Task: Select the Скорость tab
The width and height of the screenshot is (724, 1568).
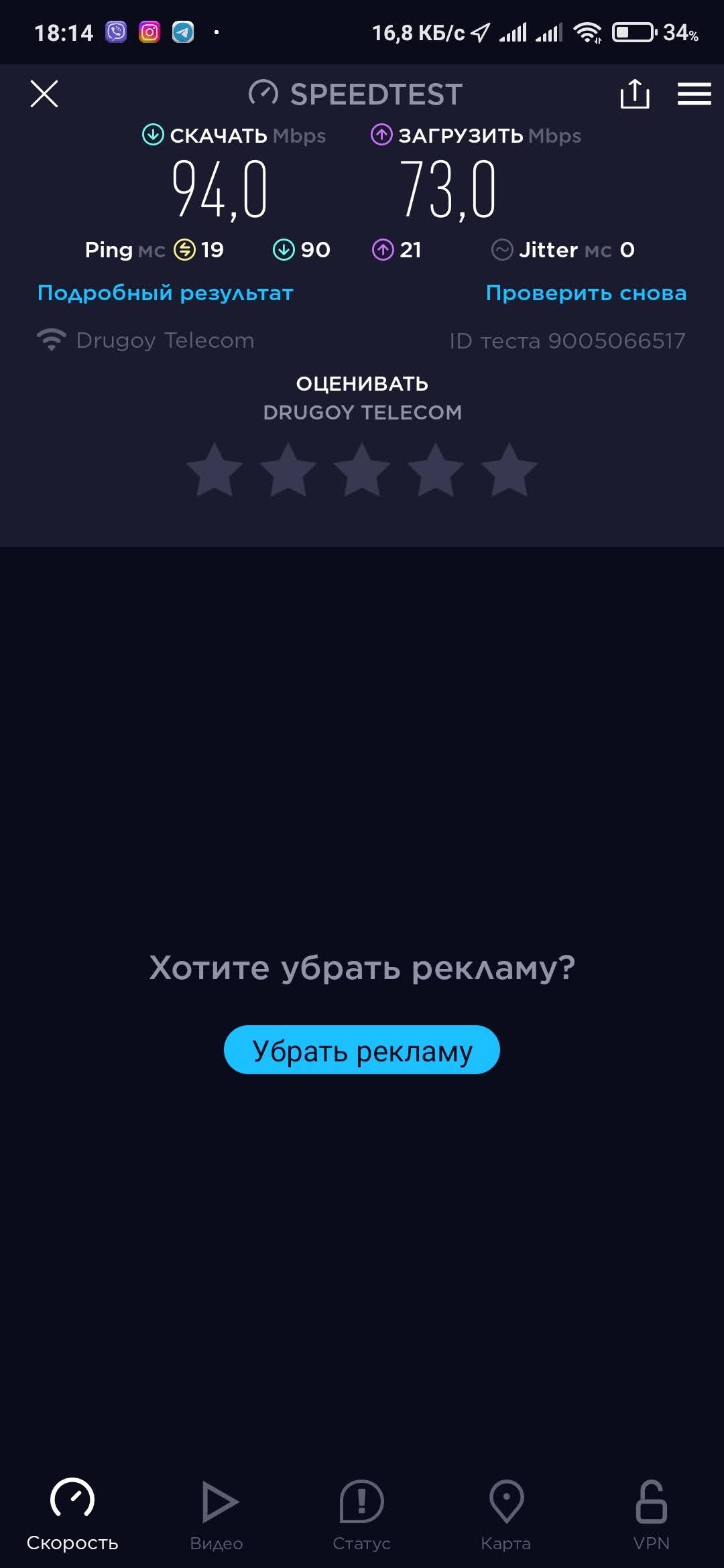Action: [x=72, y=1514]
